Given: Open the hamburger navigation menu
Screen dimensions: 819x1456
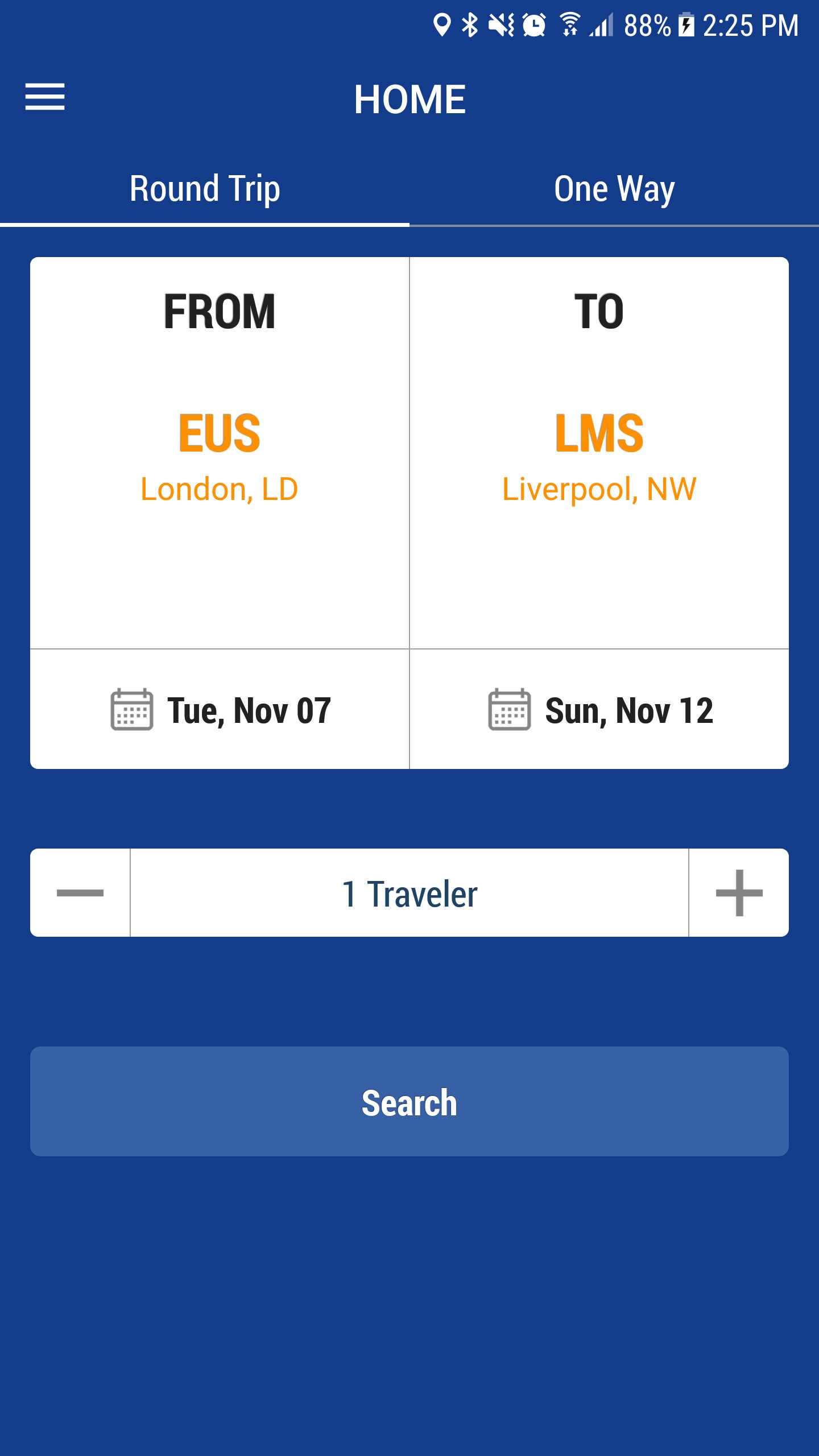Looking at the screenshot, I should click(45, 97).
